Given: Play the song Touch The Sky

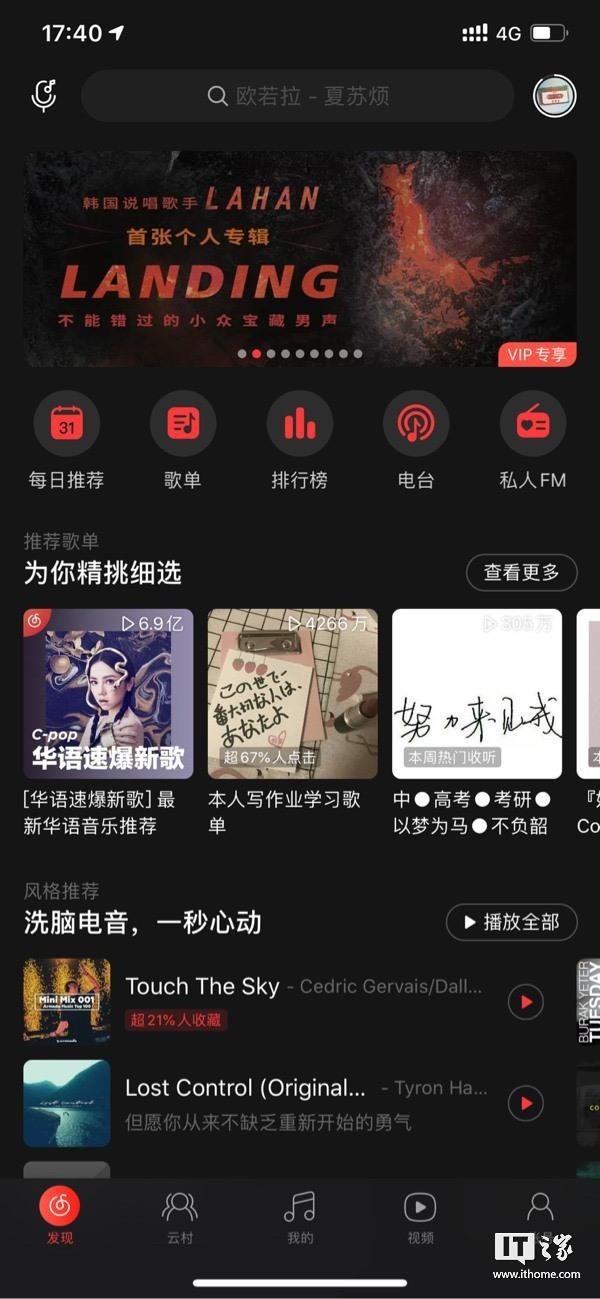Looking at the screenshot, I should click(525, 1002).
